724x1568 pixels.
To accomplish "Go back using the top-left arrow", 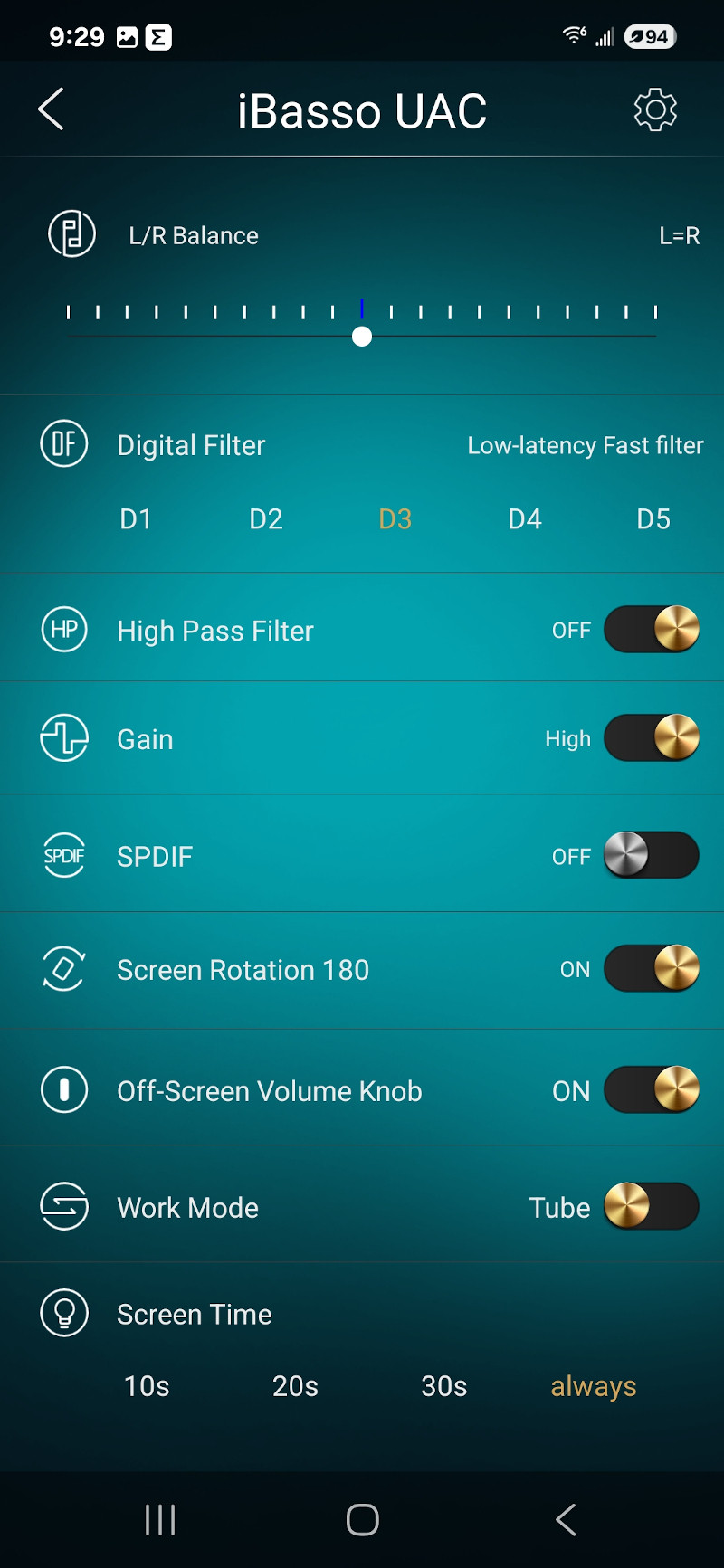I will pos(52,109).
